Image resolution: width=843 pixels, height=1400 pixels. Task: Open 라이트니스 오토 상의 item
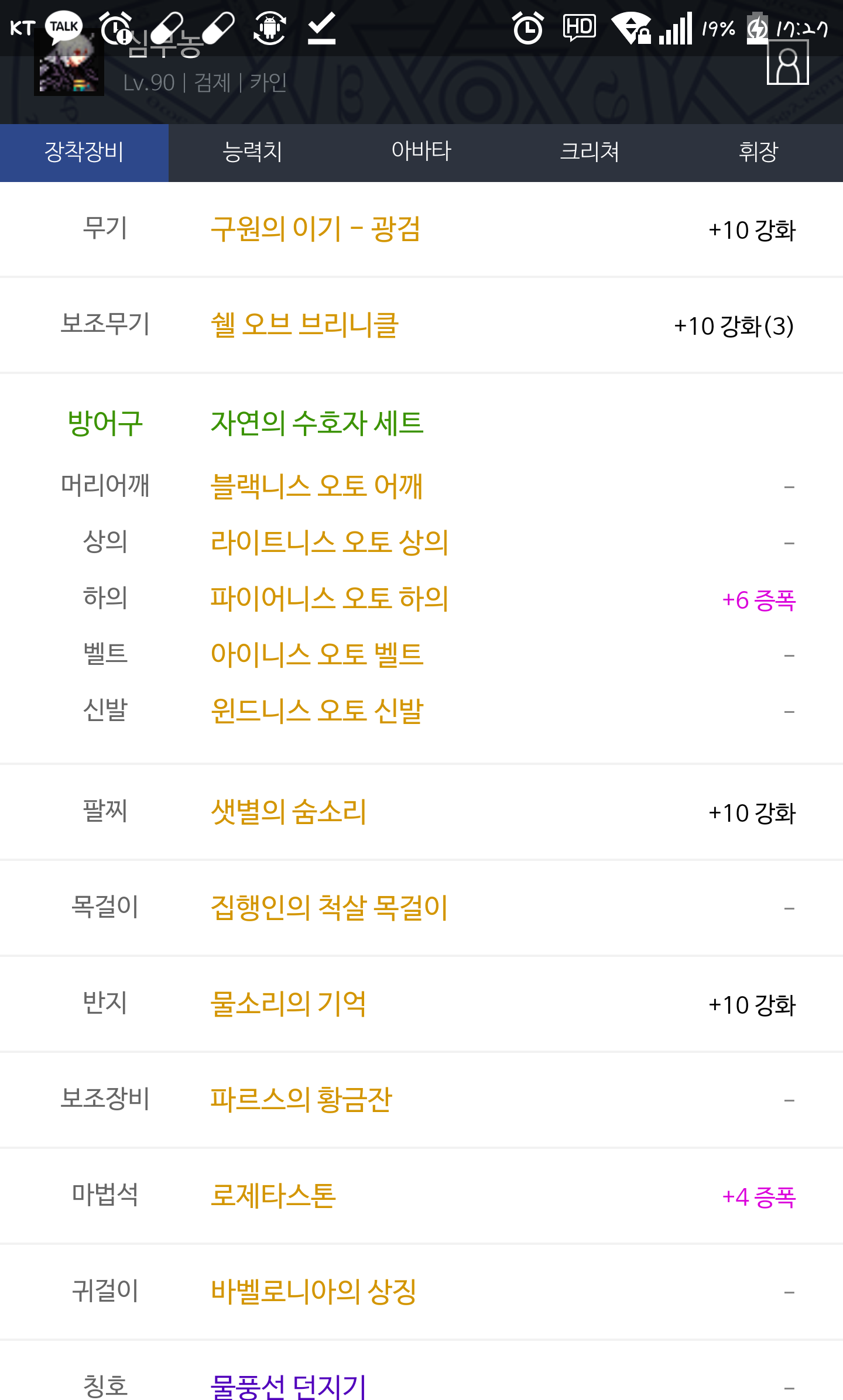(x=330, y=542)
